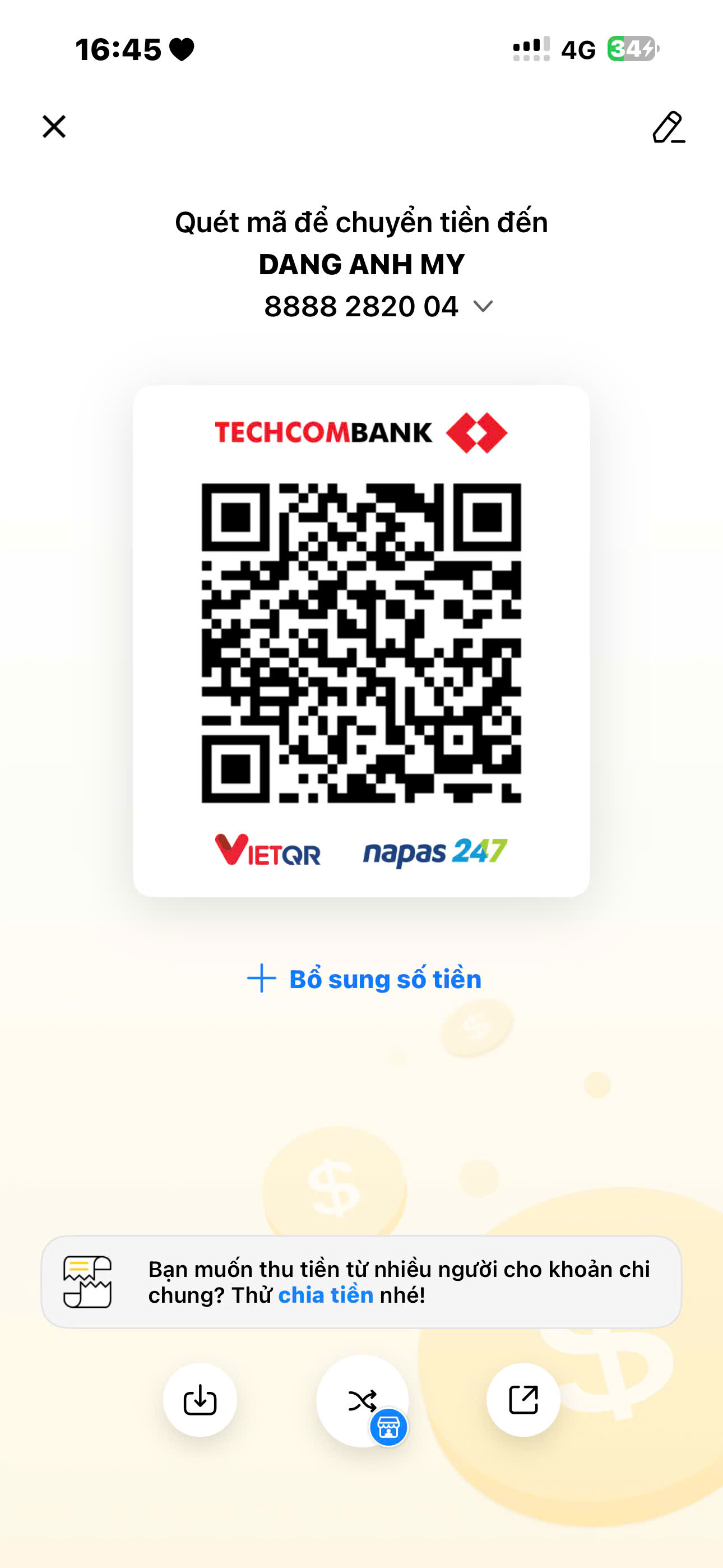Add an amount via Bổ sung số tiền

[363, 979]
